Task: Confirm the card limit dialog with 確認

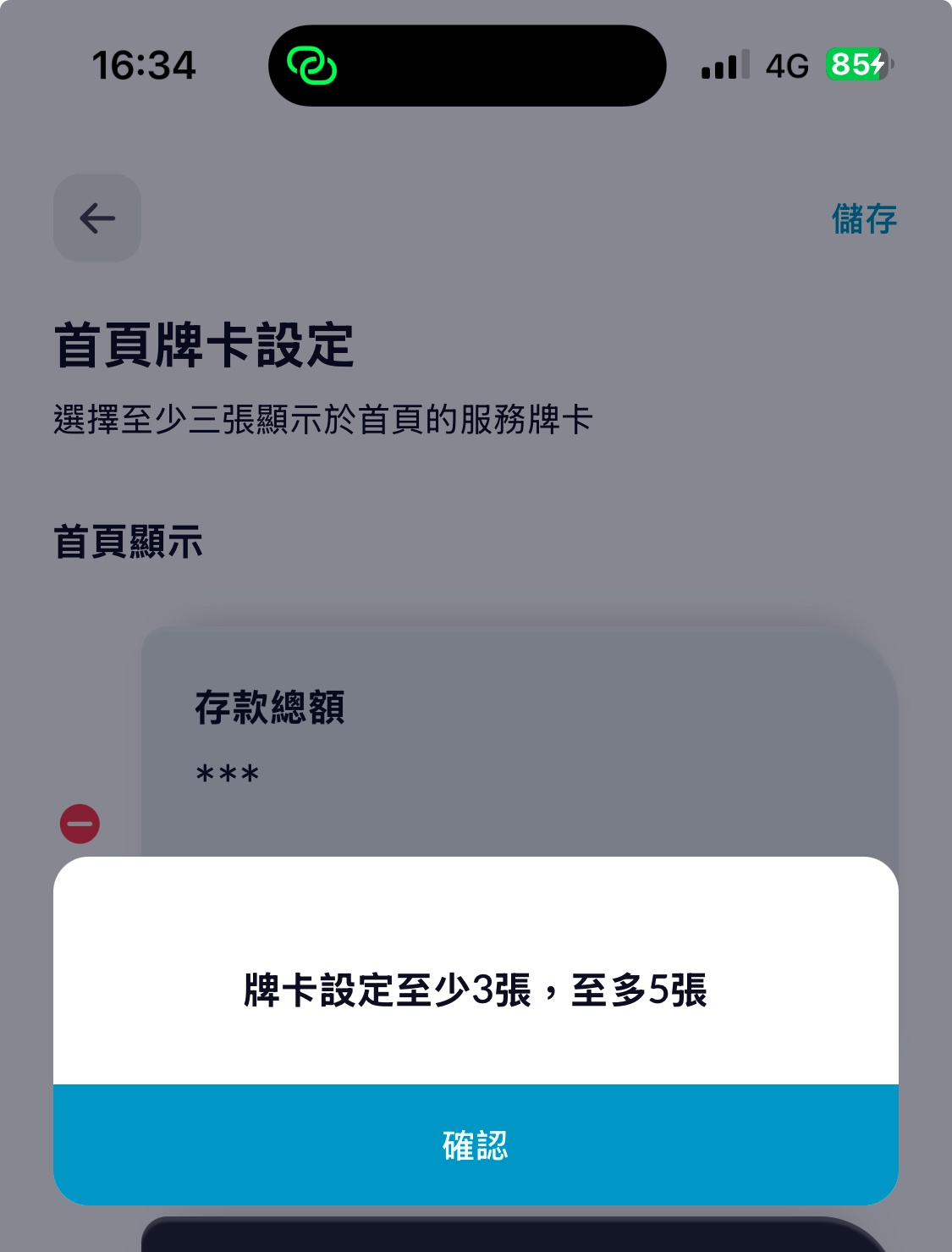Action: (475, 1144)
